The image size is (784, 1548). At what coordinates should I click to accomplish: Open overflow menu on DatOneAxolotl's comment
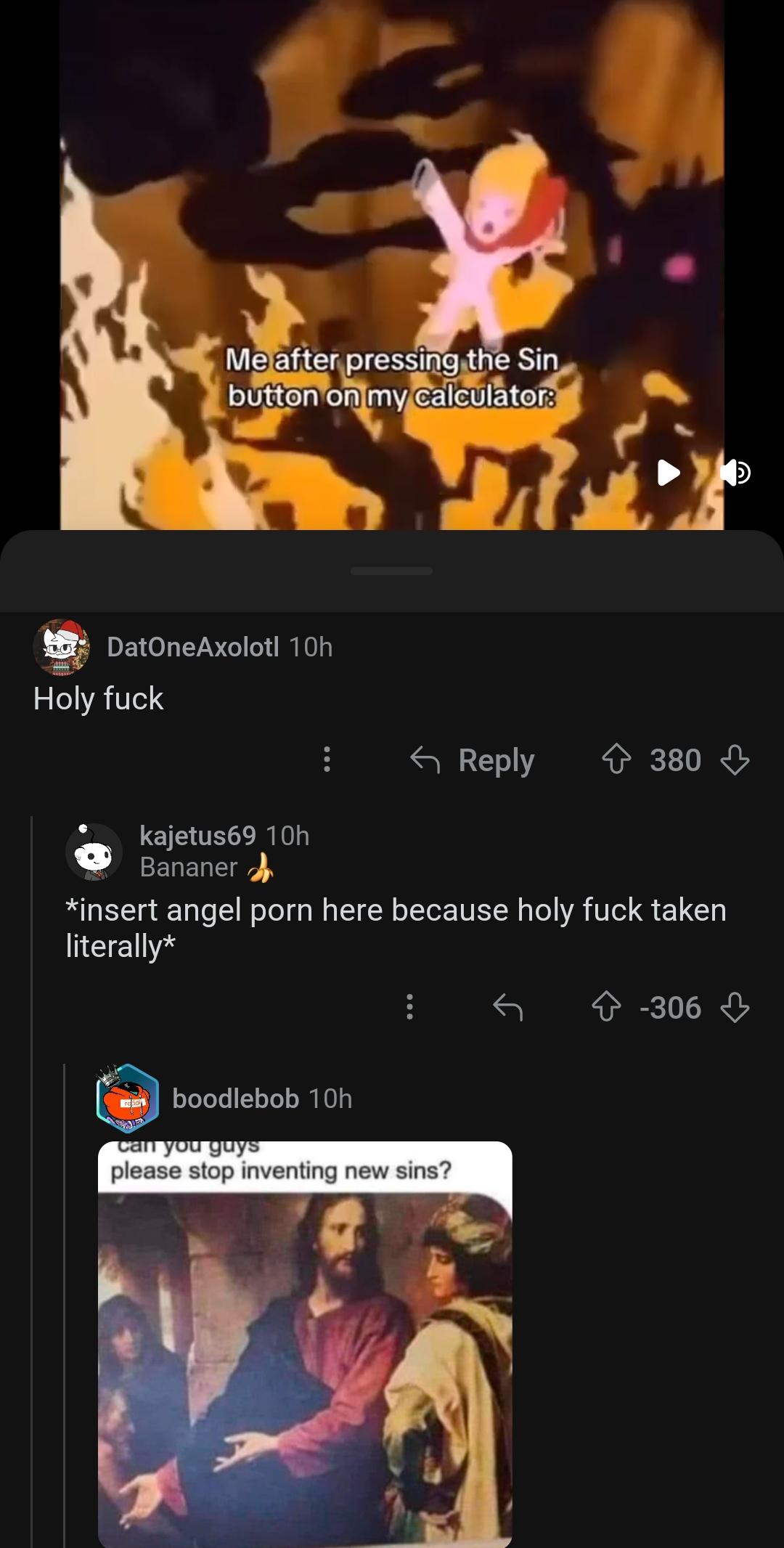327,759
